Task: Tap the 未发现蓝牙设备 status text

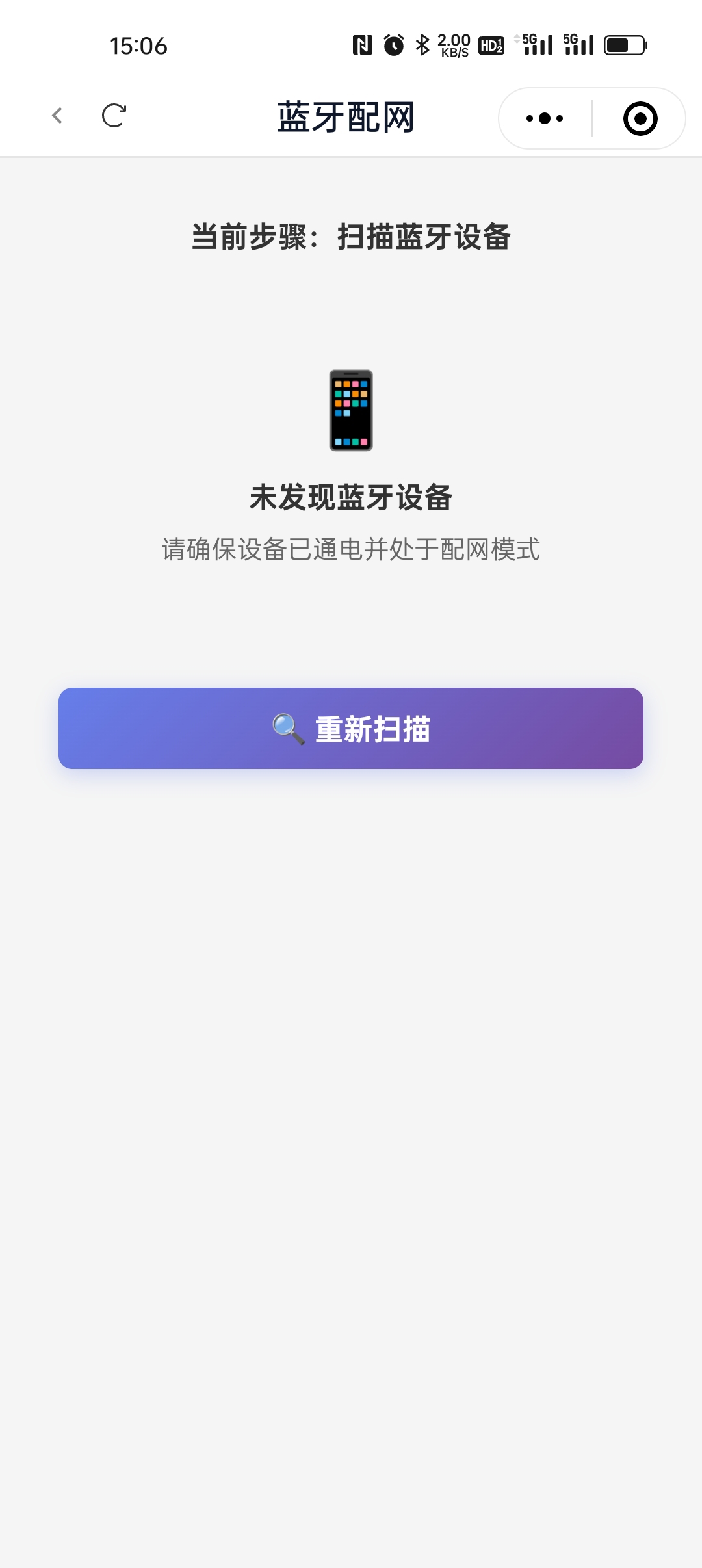Action: pyautogui.click(x=351, y=497)
